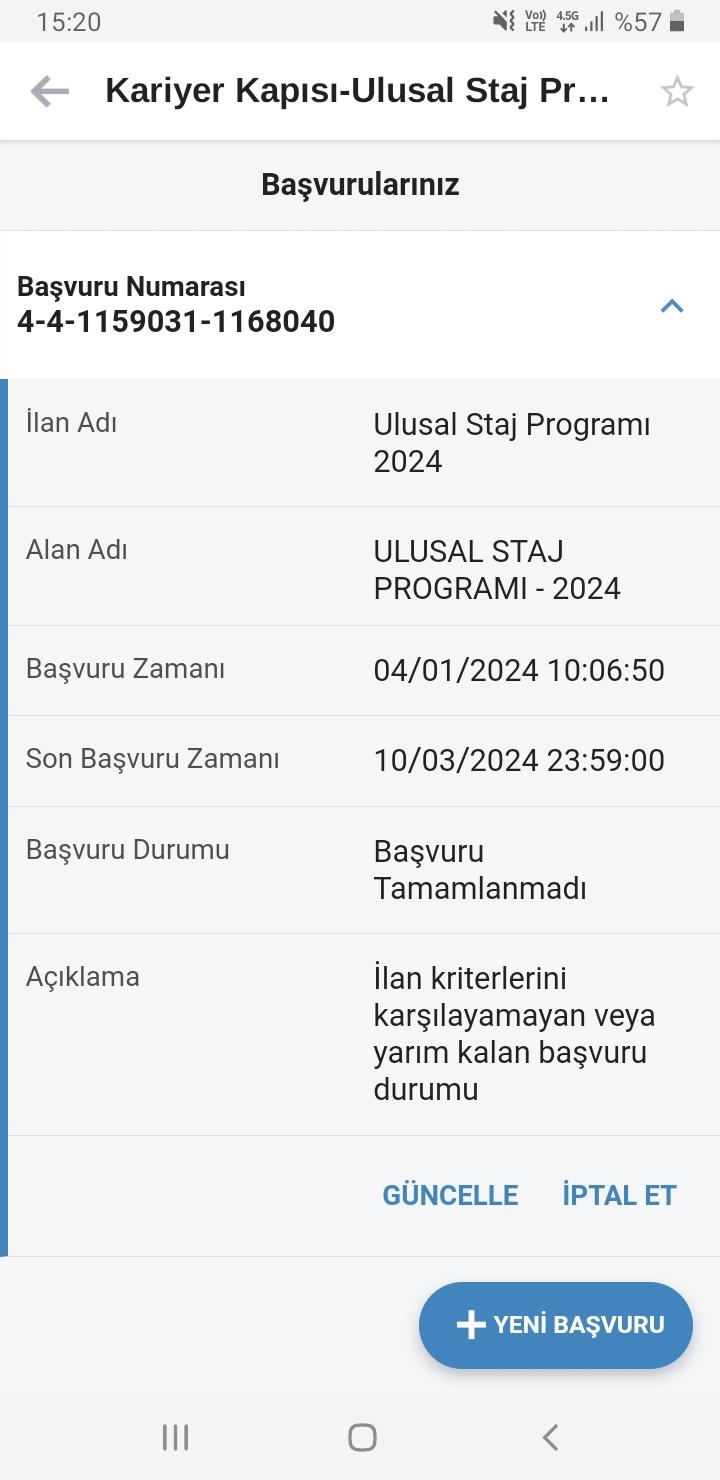
Task: Tap the Android home icon
Action: coord(360,1437)
